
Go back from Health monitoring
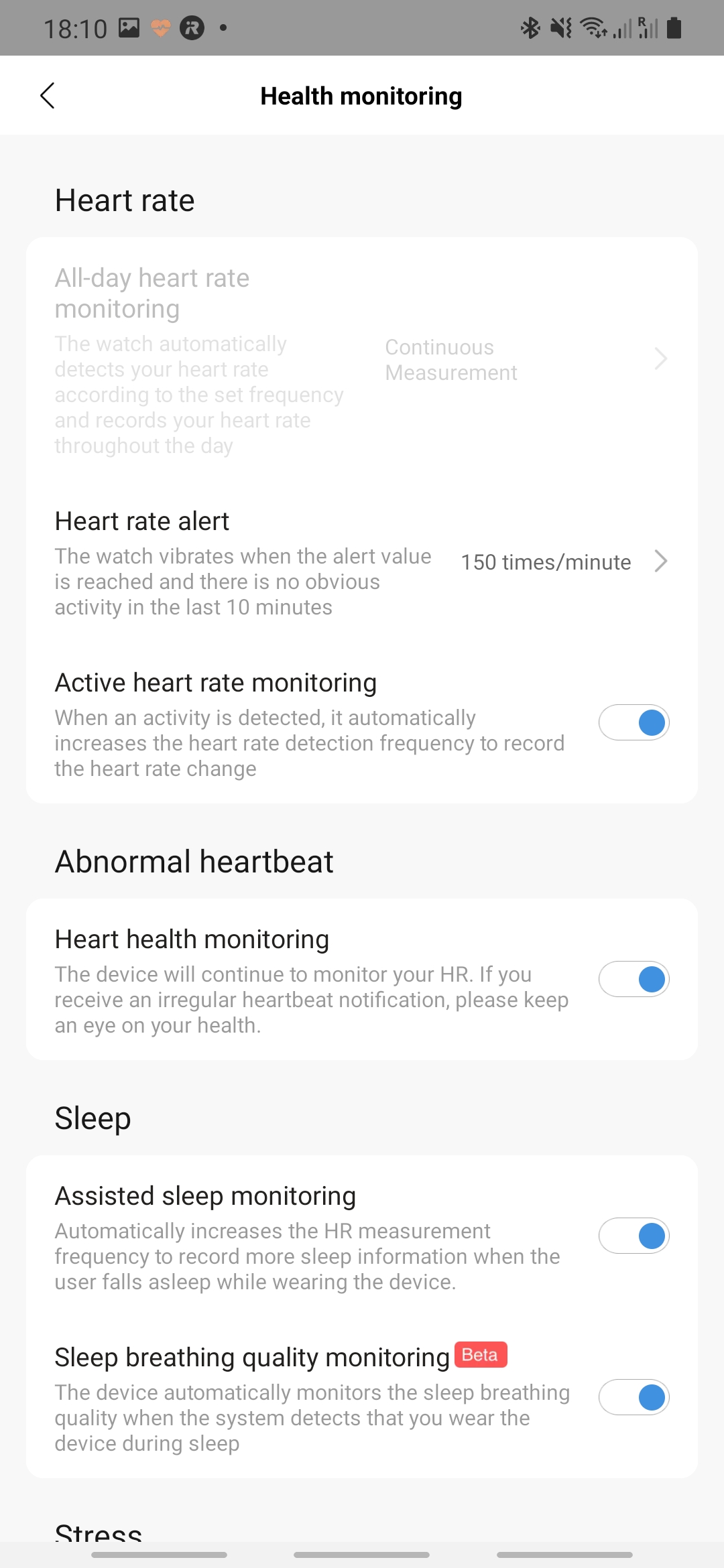click(x=48, y=96)
